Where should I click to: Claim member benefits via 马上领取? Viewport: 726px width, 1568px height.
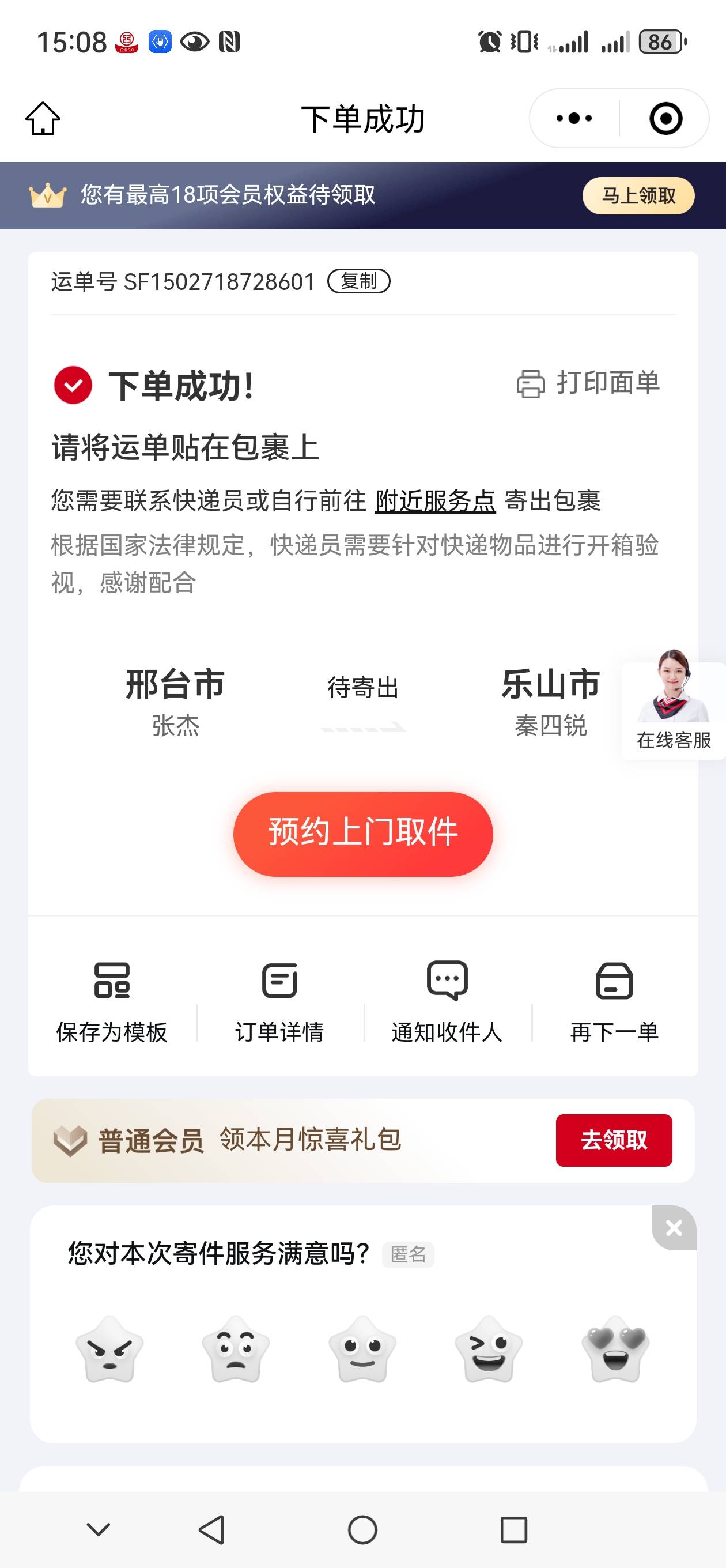[638, 195]
